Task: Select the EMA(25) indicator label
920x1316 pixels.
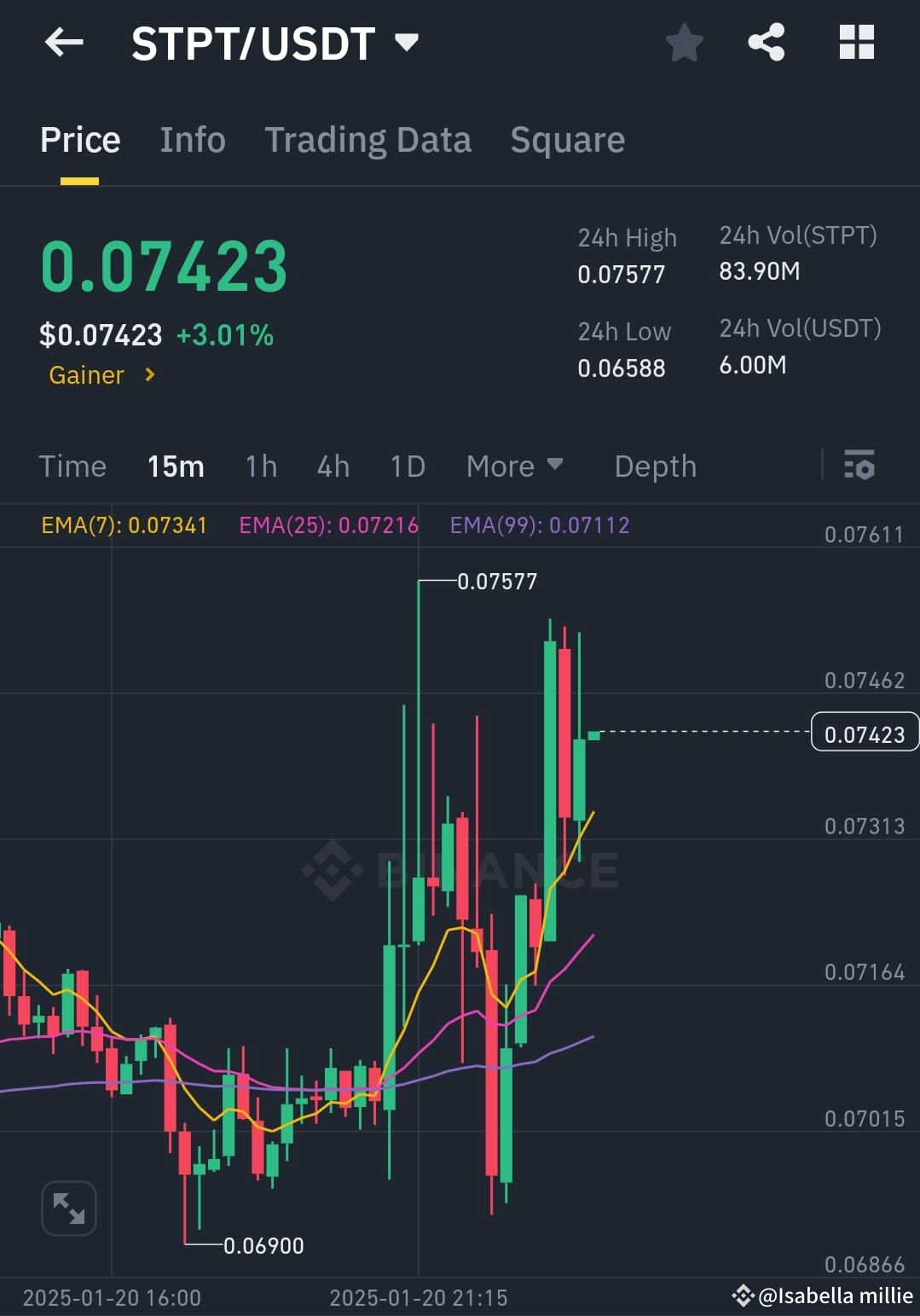Action: pos(328,525)
